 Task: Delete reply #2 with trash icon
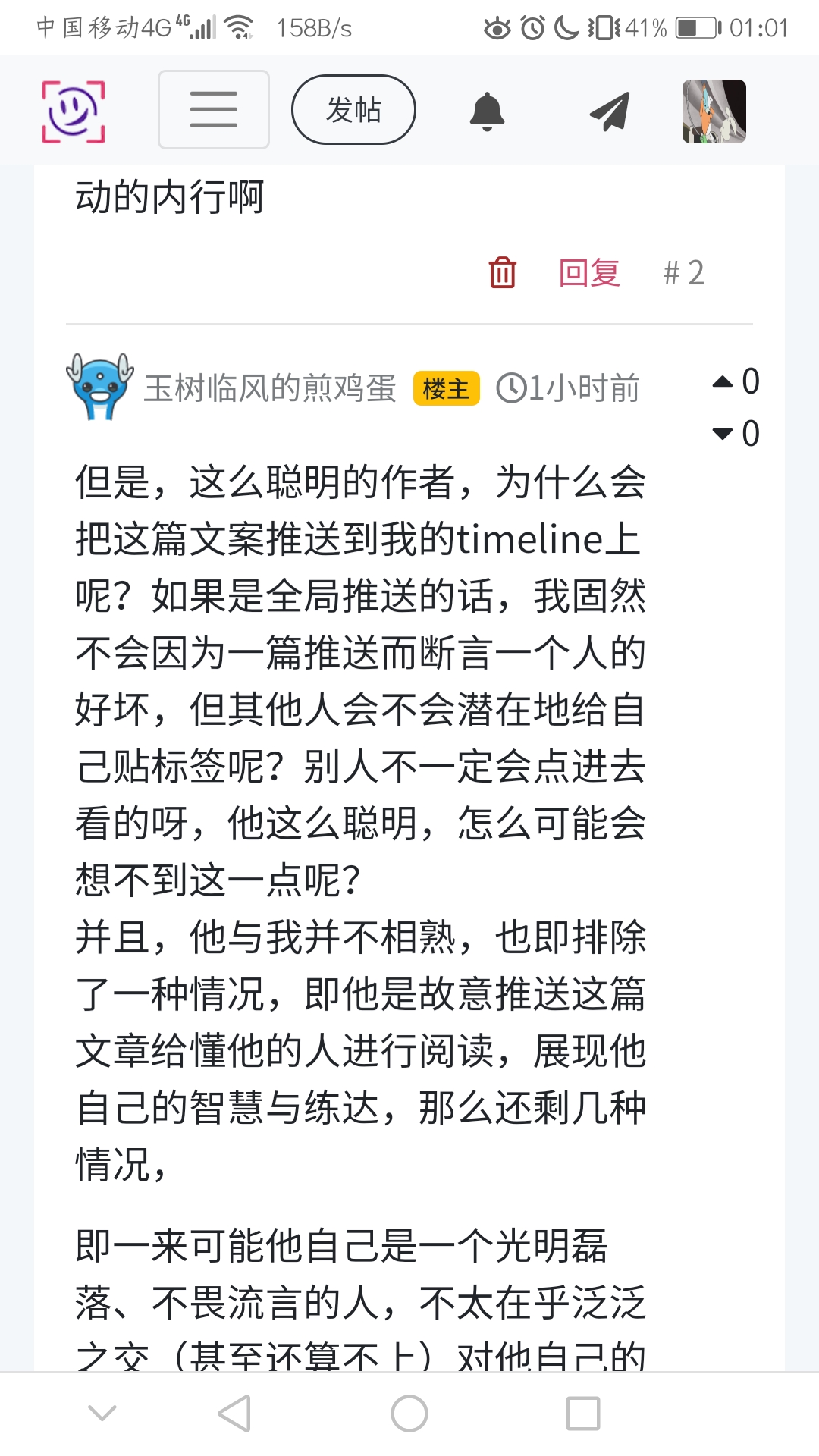click(502, 273)
